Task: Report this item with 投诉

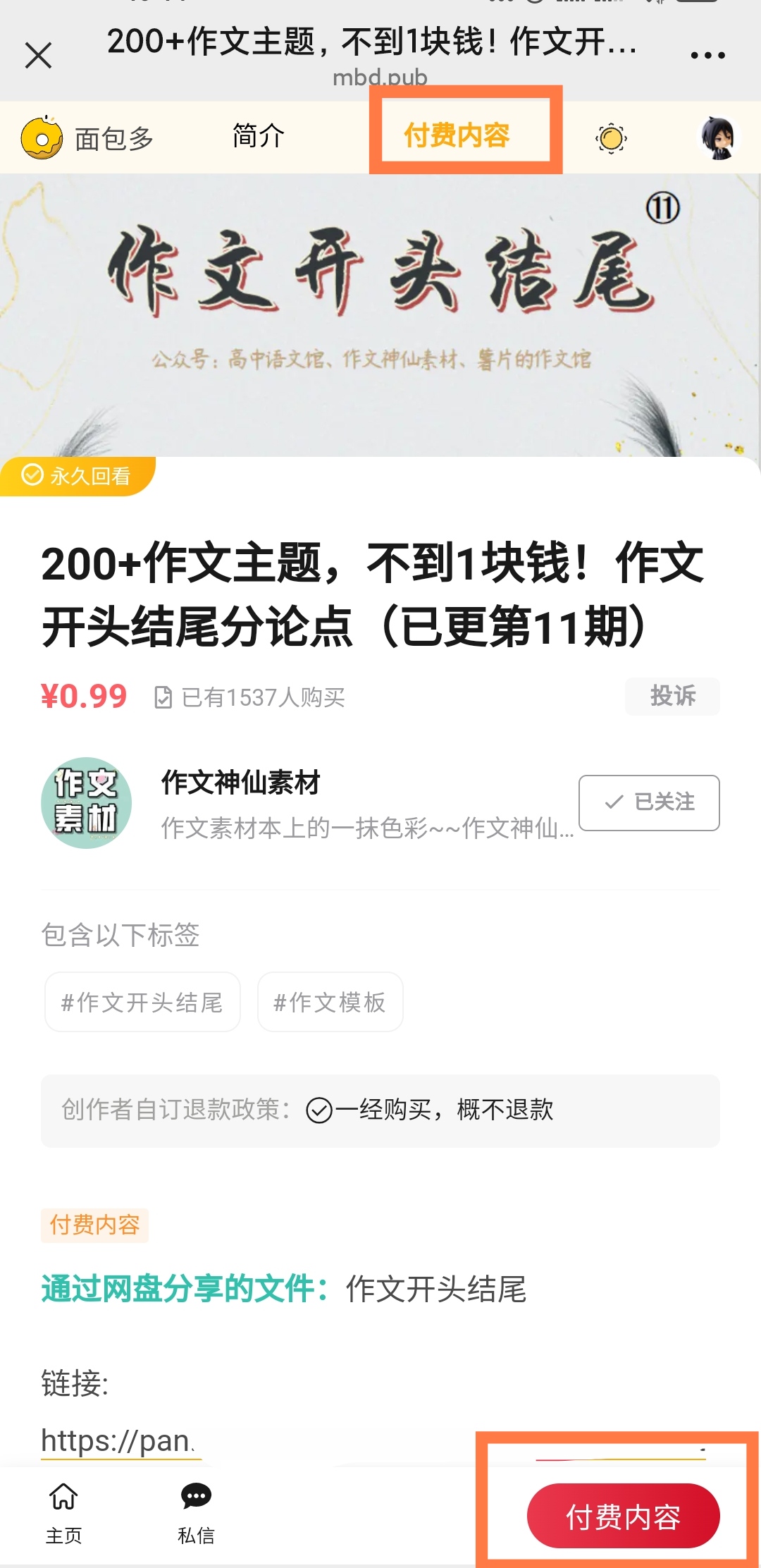Action: click(x=672, y=696)
